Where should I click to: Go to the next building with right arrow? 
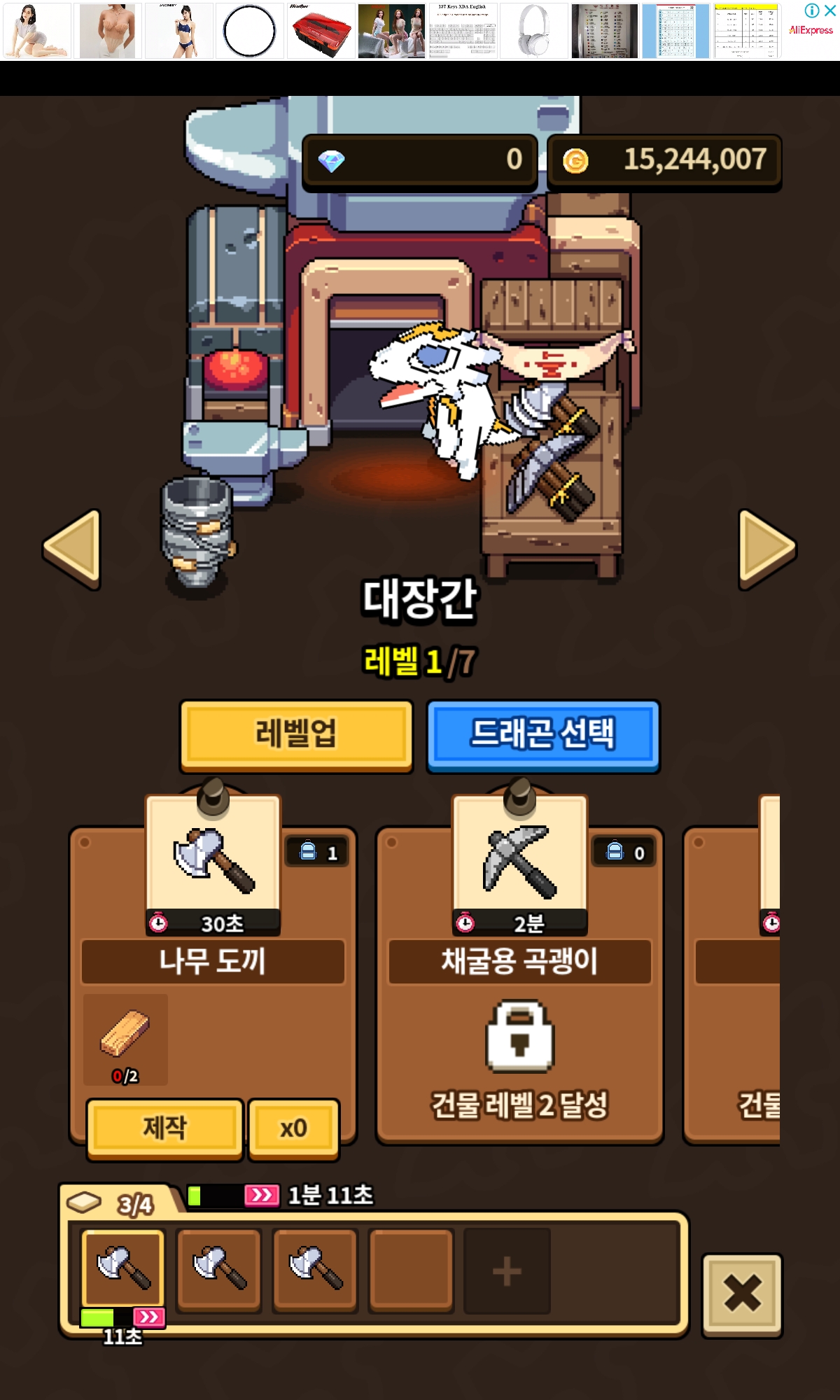point(766,549)
